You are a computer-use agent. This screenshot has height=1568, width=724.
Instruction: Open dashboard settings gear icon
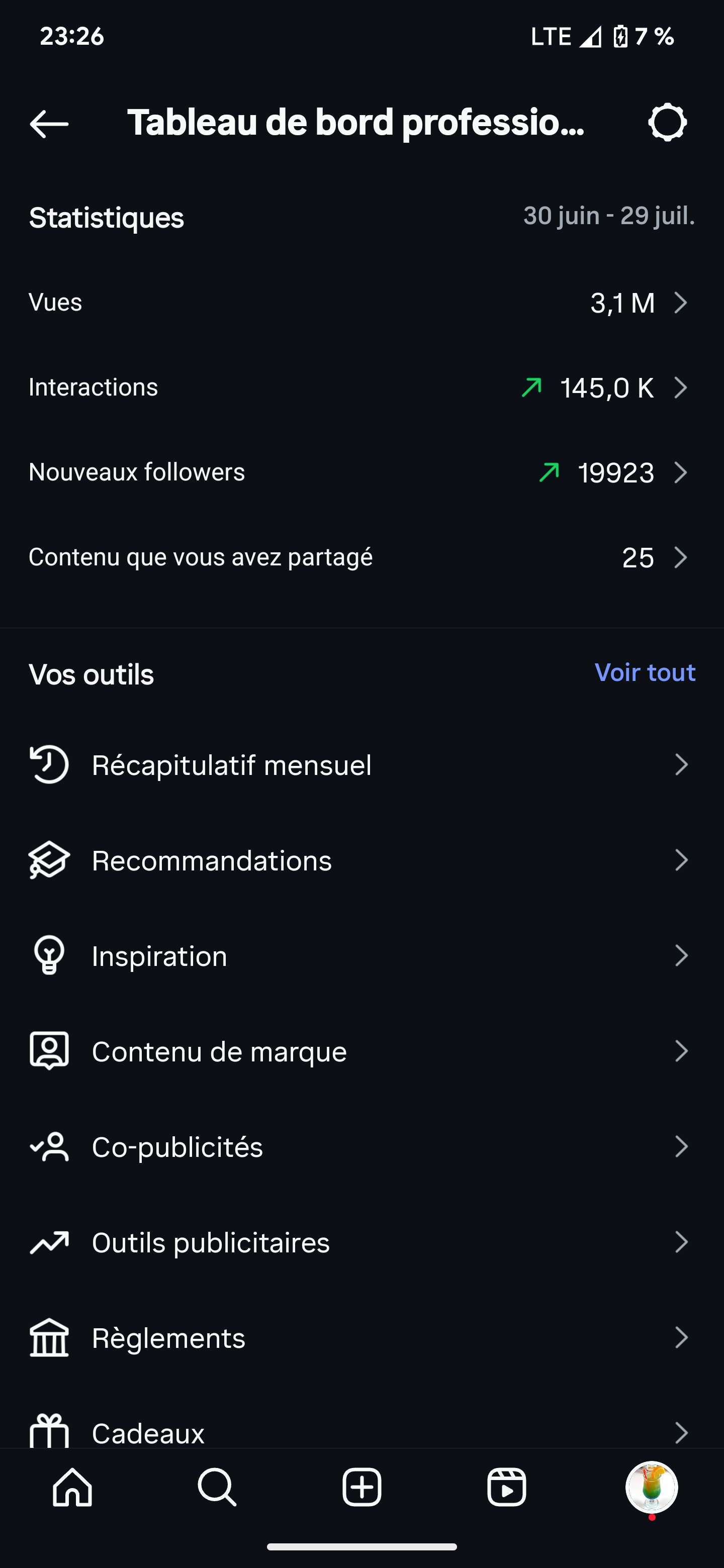(667, 123)
